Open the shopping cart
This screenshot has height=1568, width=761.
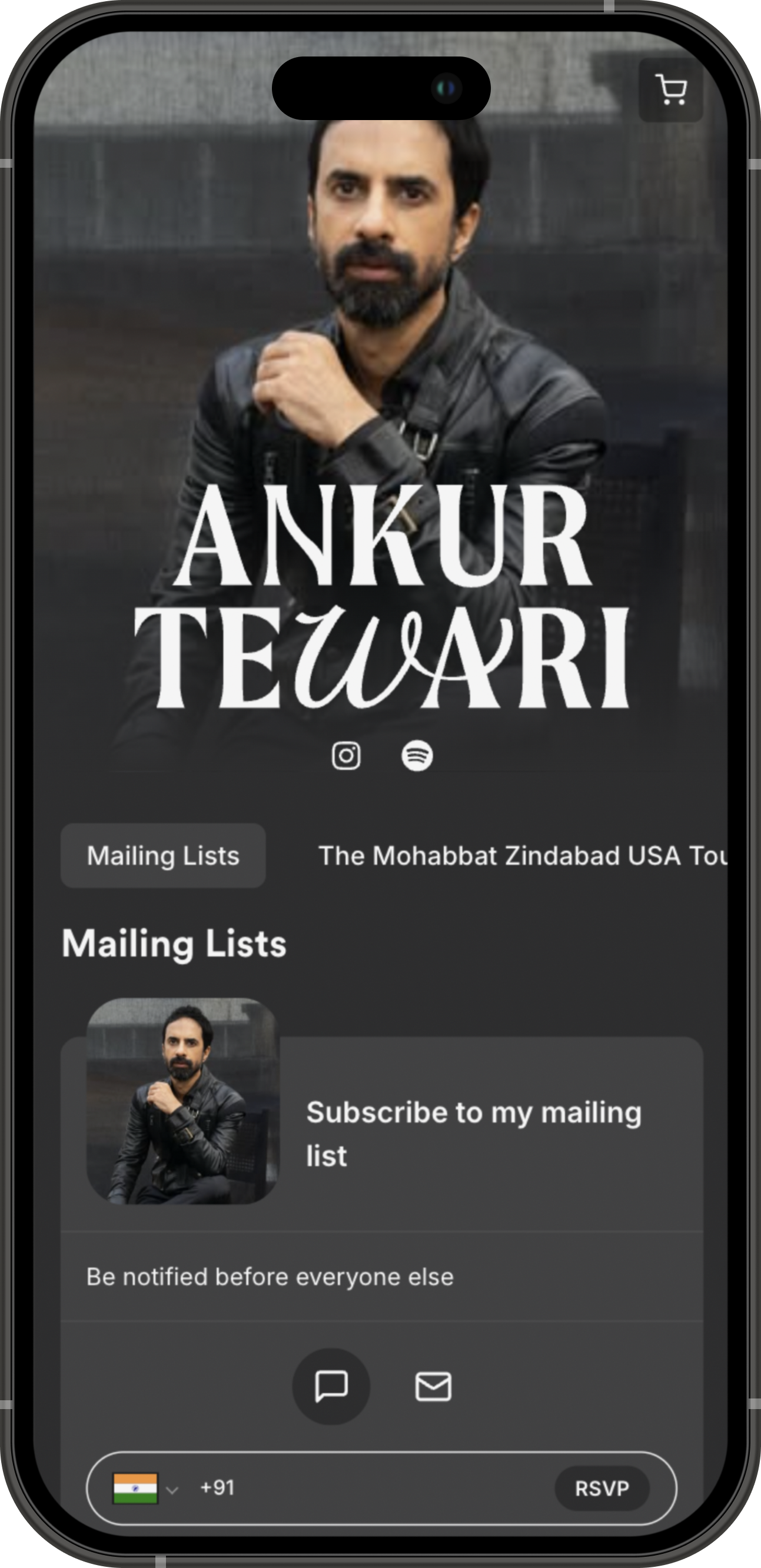(x=670, y=90)
